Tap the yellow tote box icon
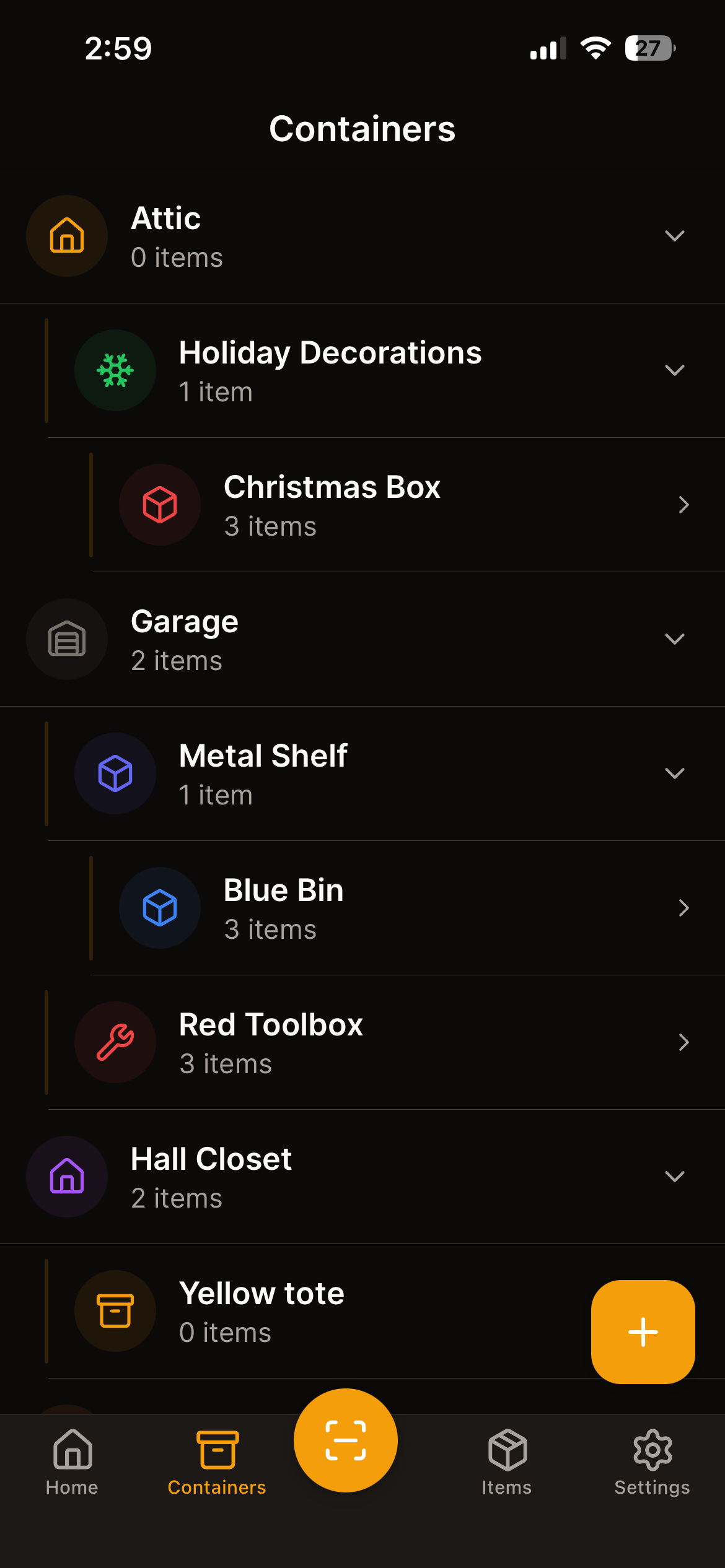 (115, 1311)
